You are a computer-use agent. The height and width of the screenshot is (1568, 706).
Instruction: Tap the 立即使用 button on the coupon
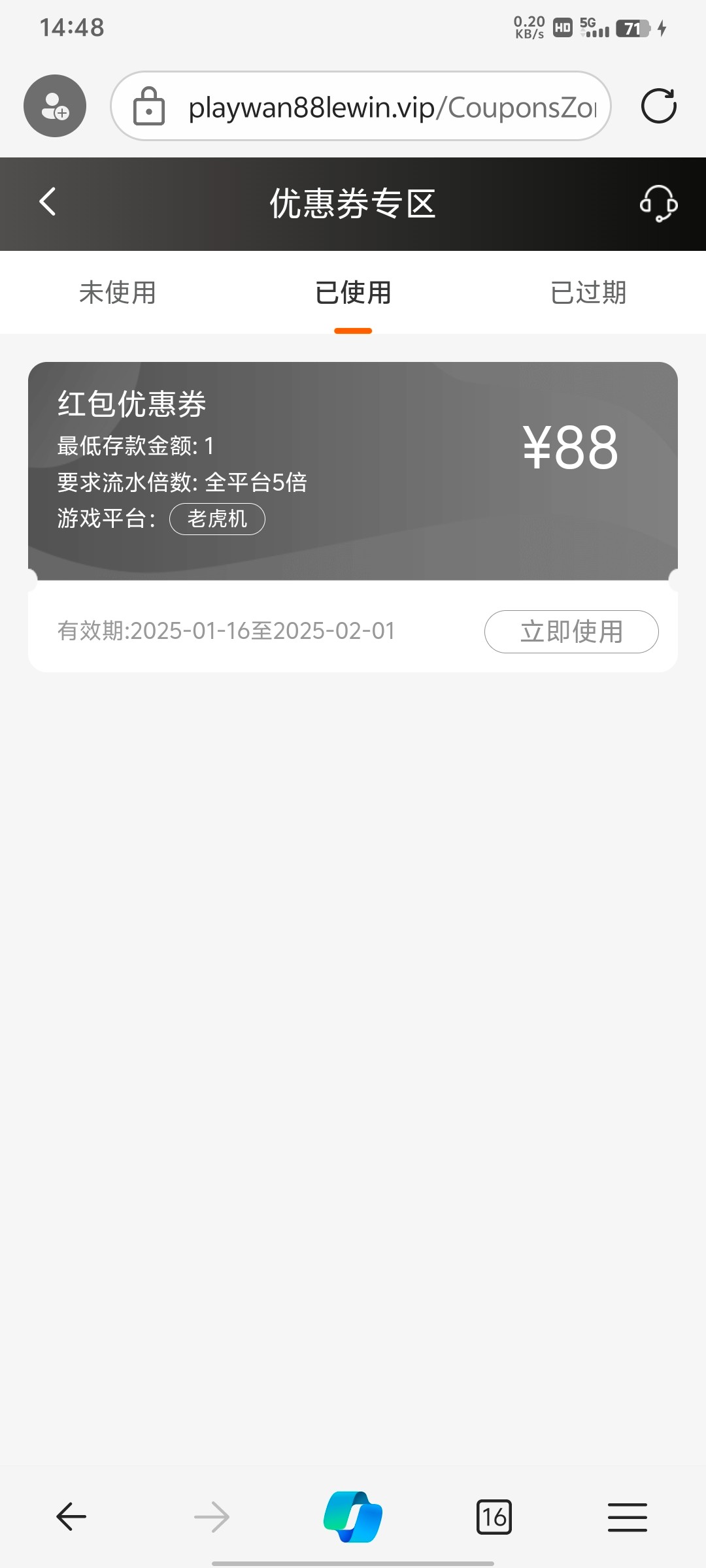pyautogui.click(x=571, y=632)
